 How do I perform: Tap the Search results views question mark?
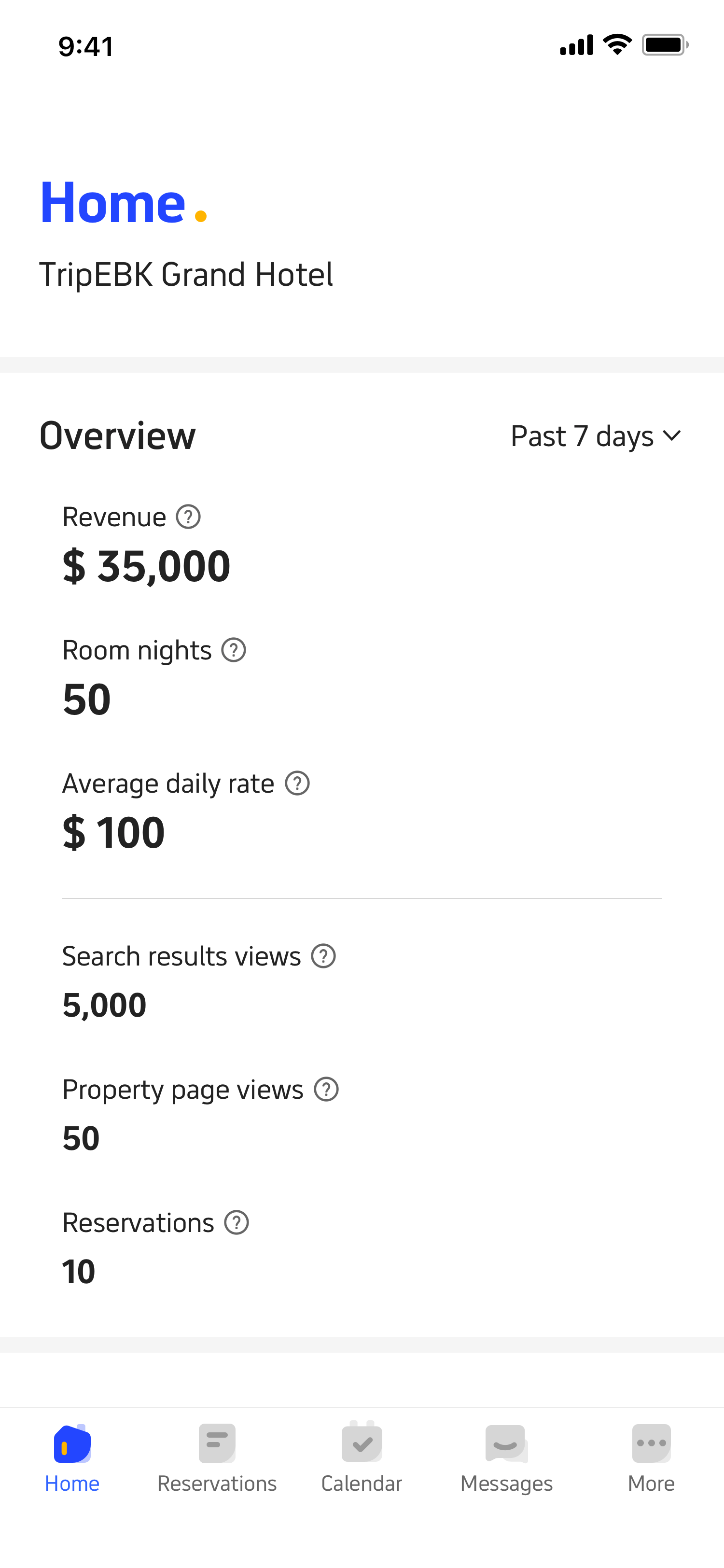pos(323,956)
